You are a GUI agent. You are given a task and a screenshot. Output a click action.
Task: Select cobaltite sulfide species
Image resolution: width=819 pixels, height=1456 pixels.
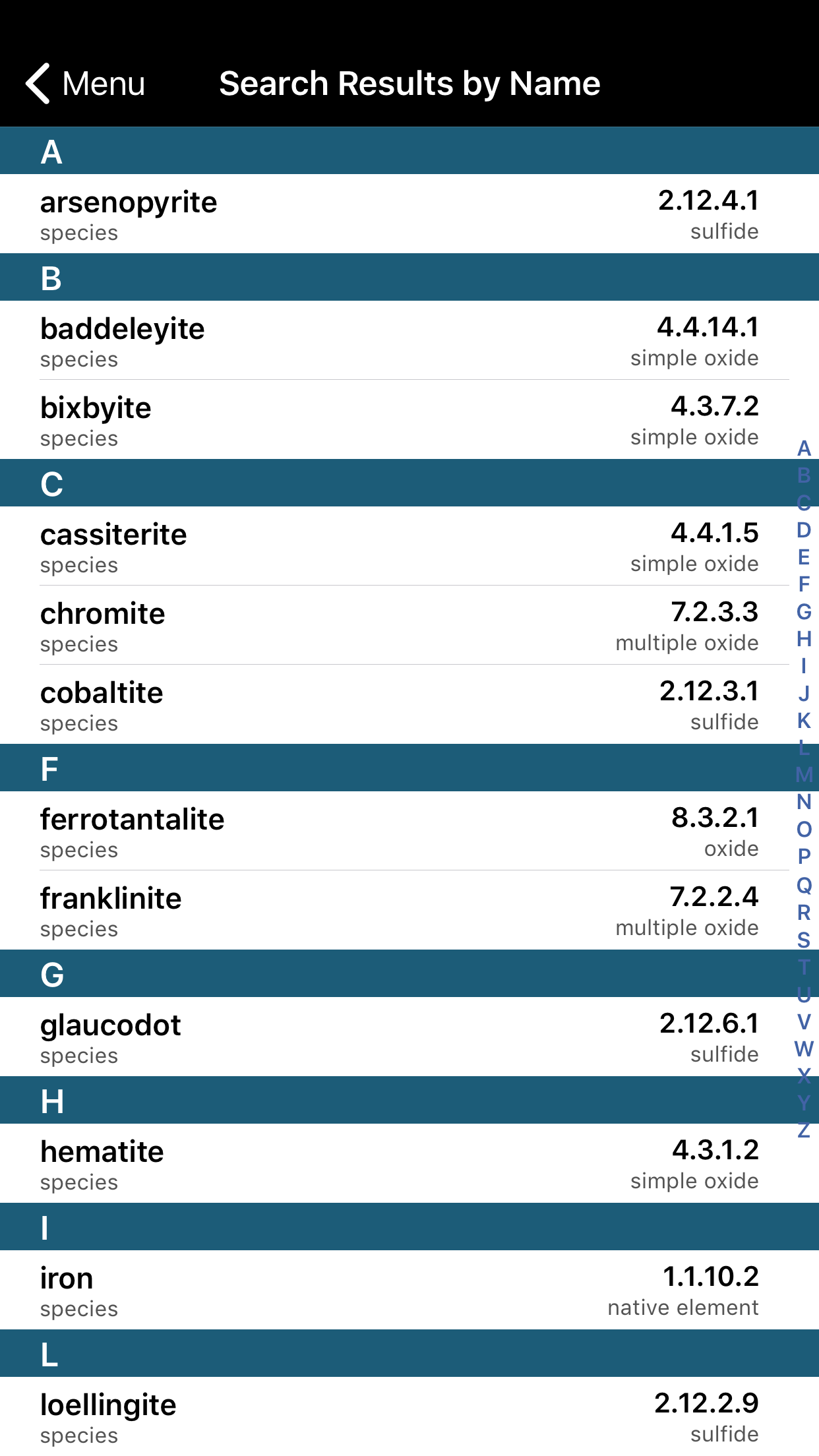[x=264, y=704]
